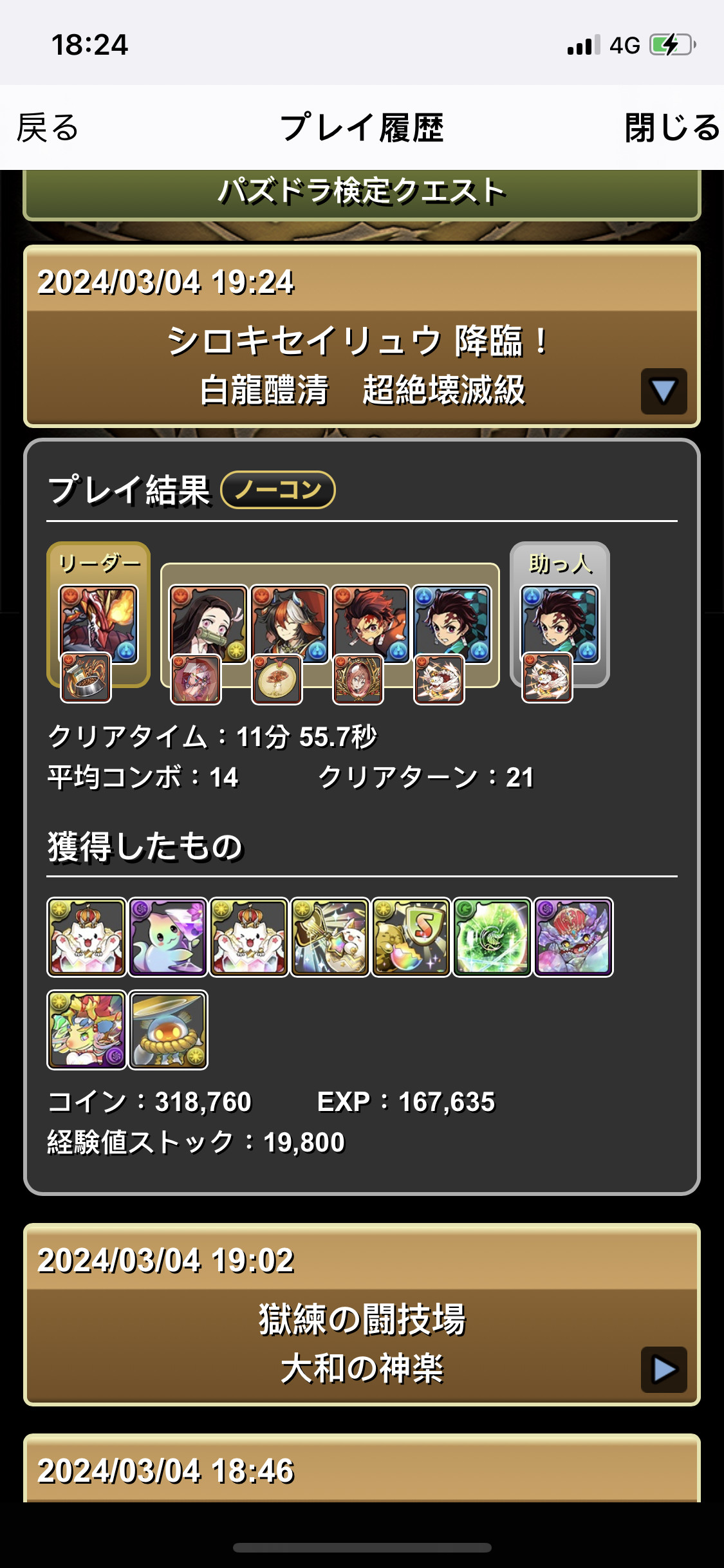
Task: Expand the 獄練の闘技場 大和の神楽 entry
Action: pyautogui.click(x=664, y=1370)
